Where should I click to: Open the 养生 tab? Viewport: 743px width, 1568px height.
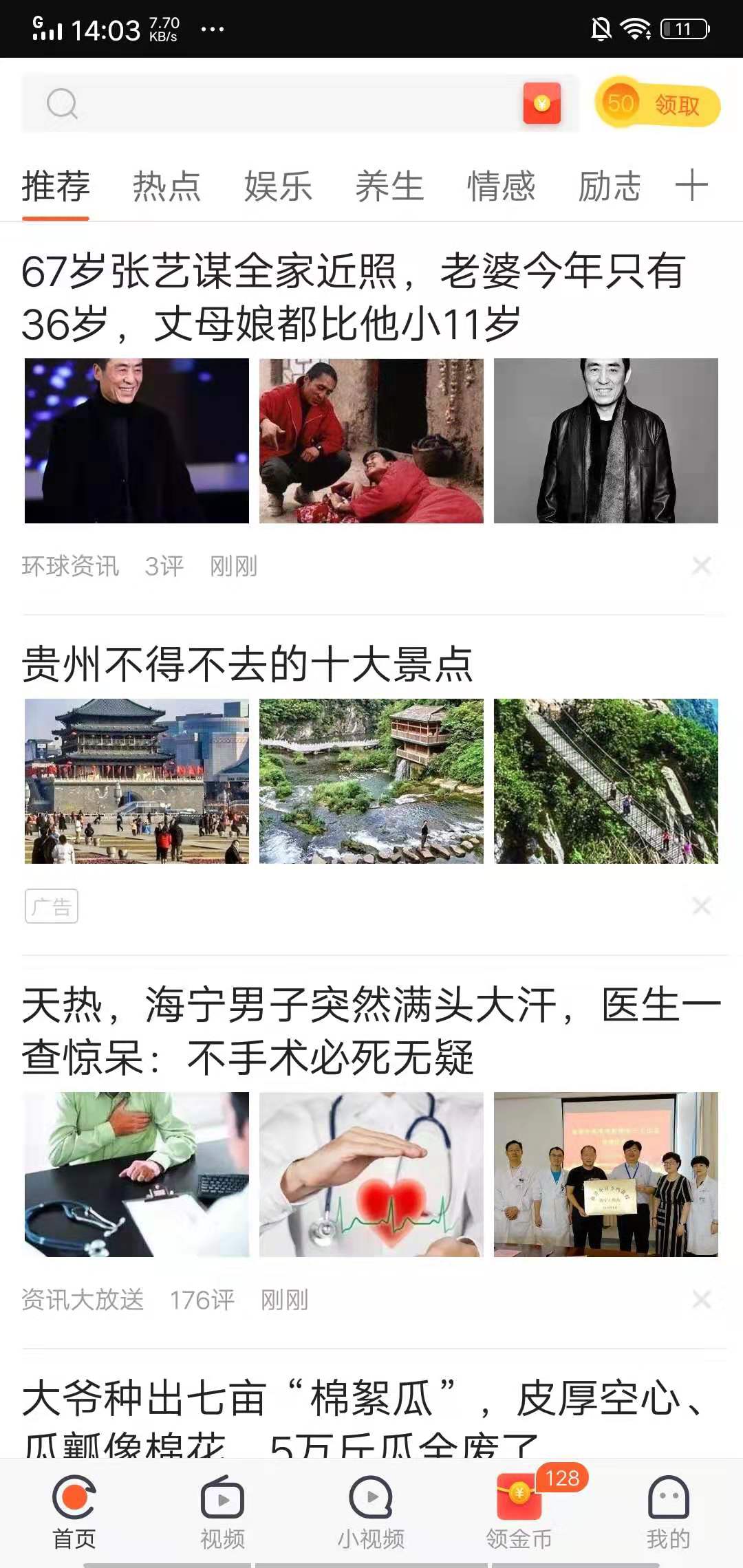tap(389, 186)
